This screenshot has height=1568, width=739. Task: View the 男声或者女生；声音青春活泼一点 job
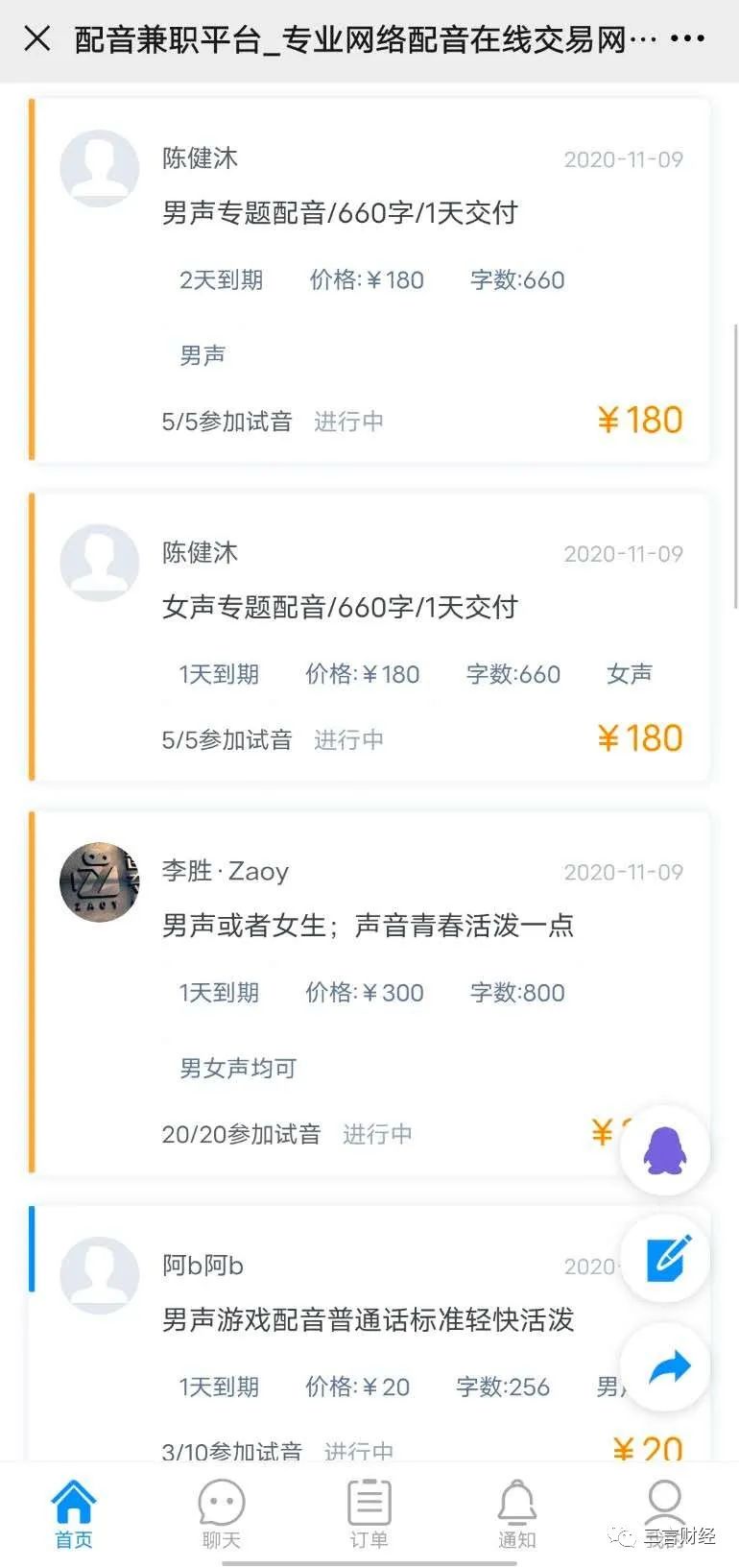[368, 926]
